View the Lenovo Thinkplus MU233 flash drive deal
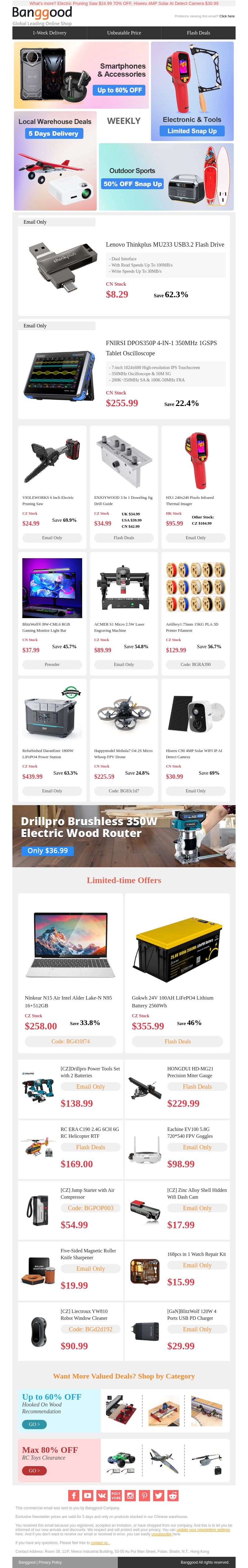The image size is (248, 1568). pyautogui.click(x=165, y=245)
